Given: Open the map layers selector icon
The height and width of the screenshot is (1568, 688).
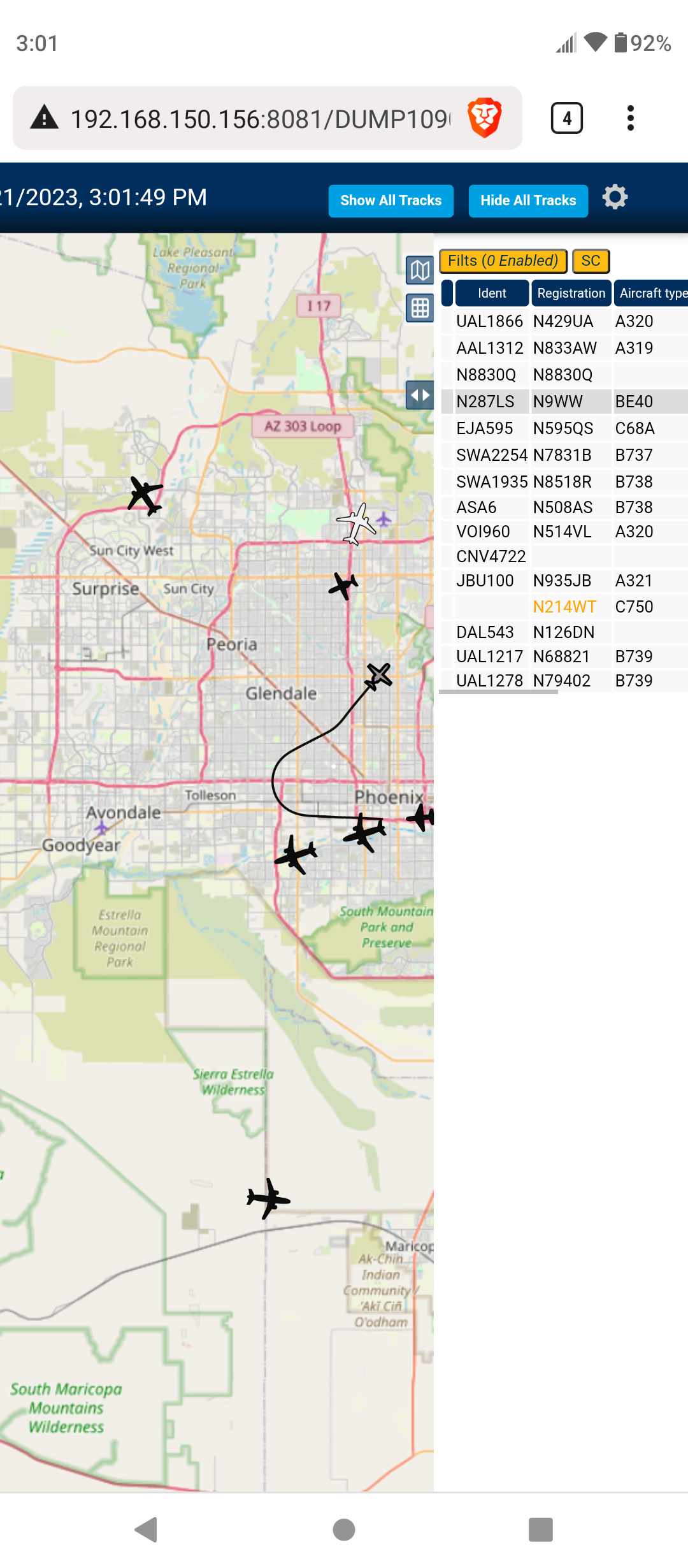Looking at the screenshot, I should [x=420, y=270].
